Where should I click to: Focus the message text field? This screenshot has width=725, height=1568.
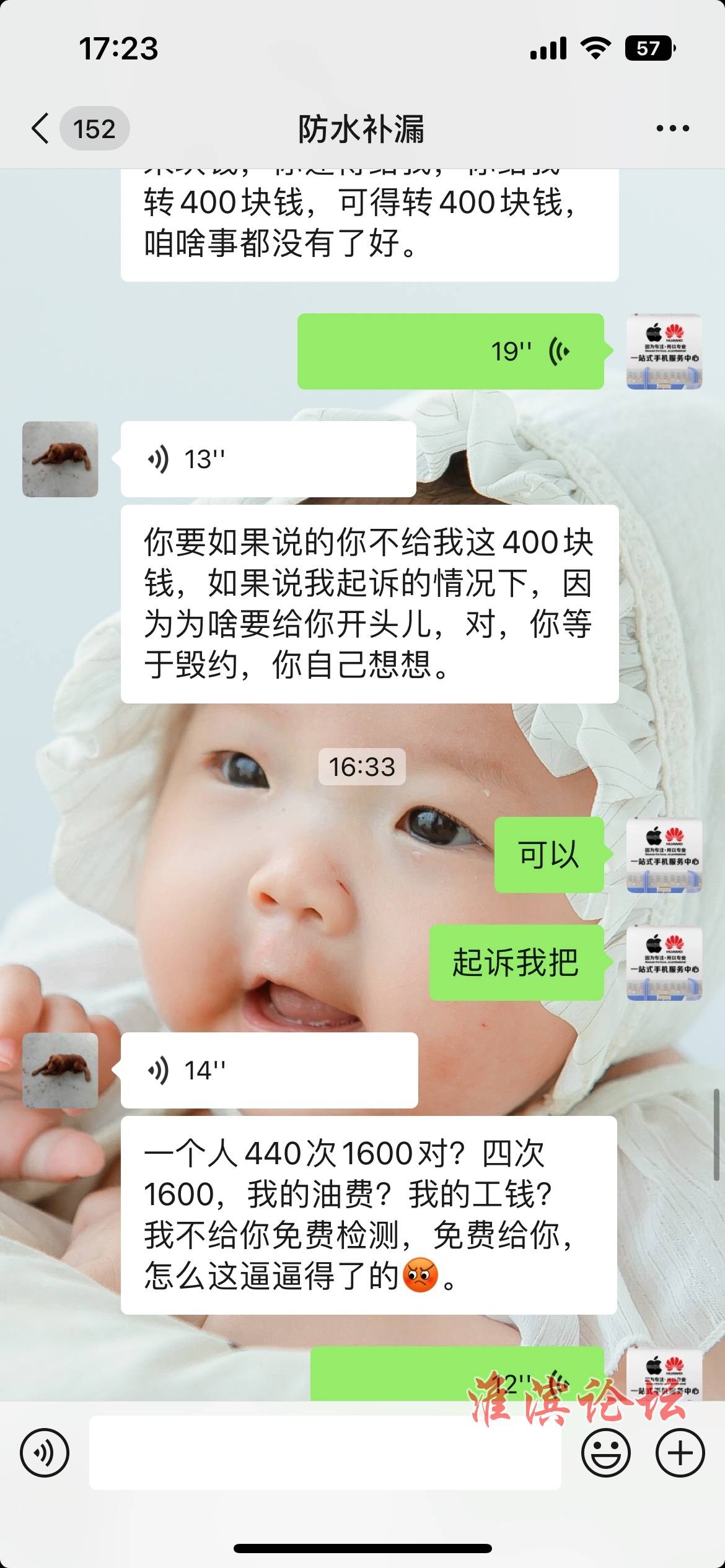click(x=325, y=1453)
